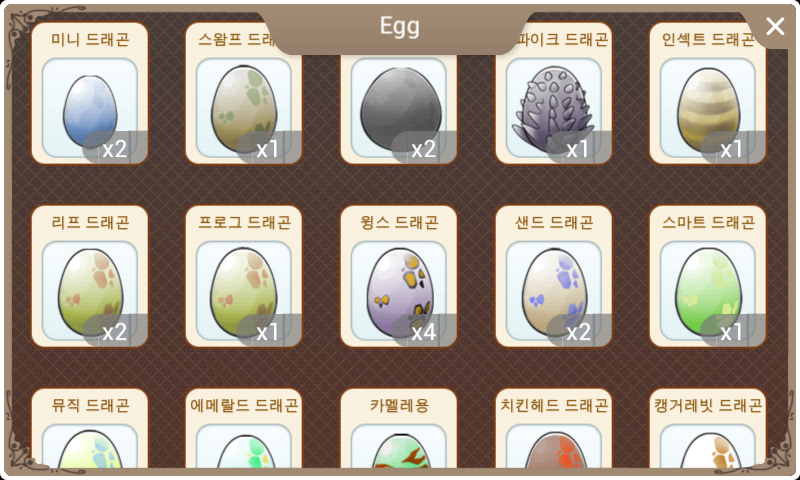Open the 뮤직 드래곤 egg
This screenshot has width=800, height=480.
[x=89, y=440]
